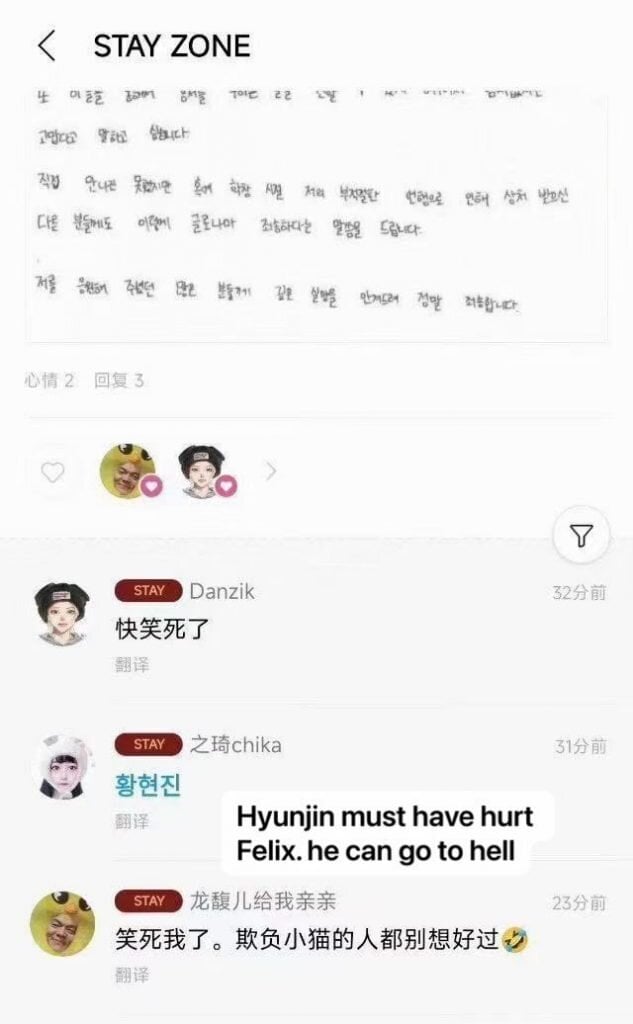View the 回复 3 replies
Image resolution: width=633 pixels, height=1024 pixels.
119,381
